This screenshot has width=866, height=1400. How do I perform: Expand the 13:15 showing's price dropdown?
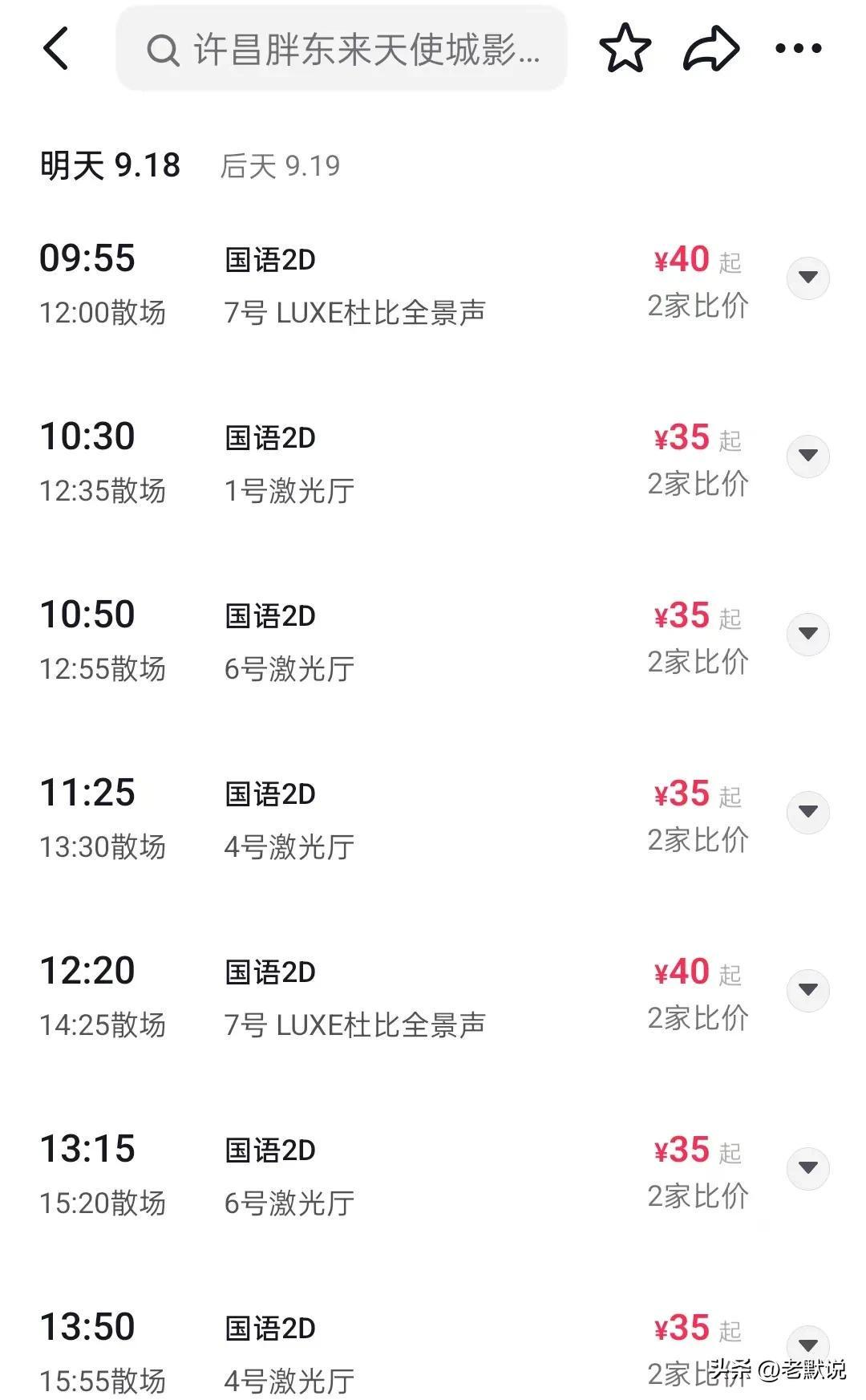tap(808, 1168)
